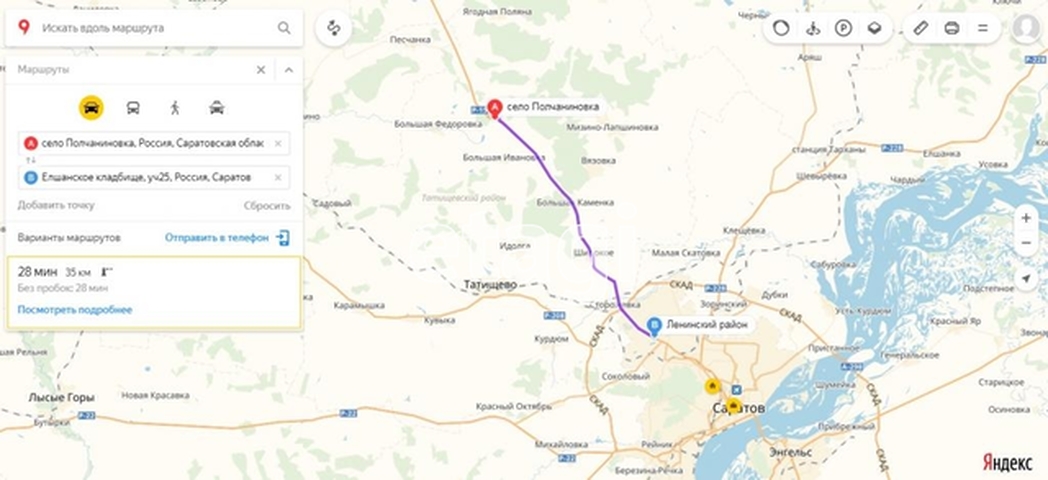
Task: Select the taxi route mode
Action: (217, 107)
